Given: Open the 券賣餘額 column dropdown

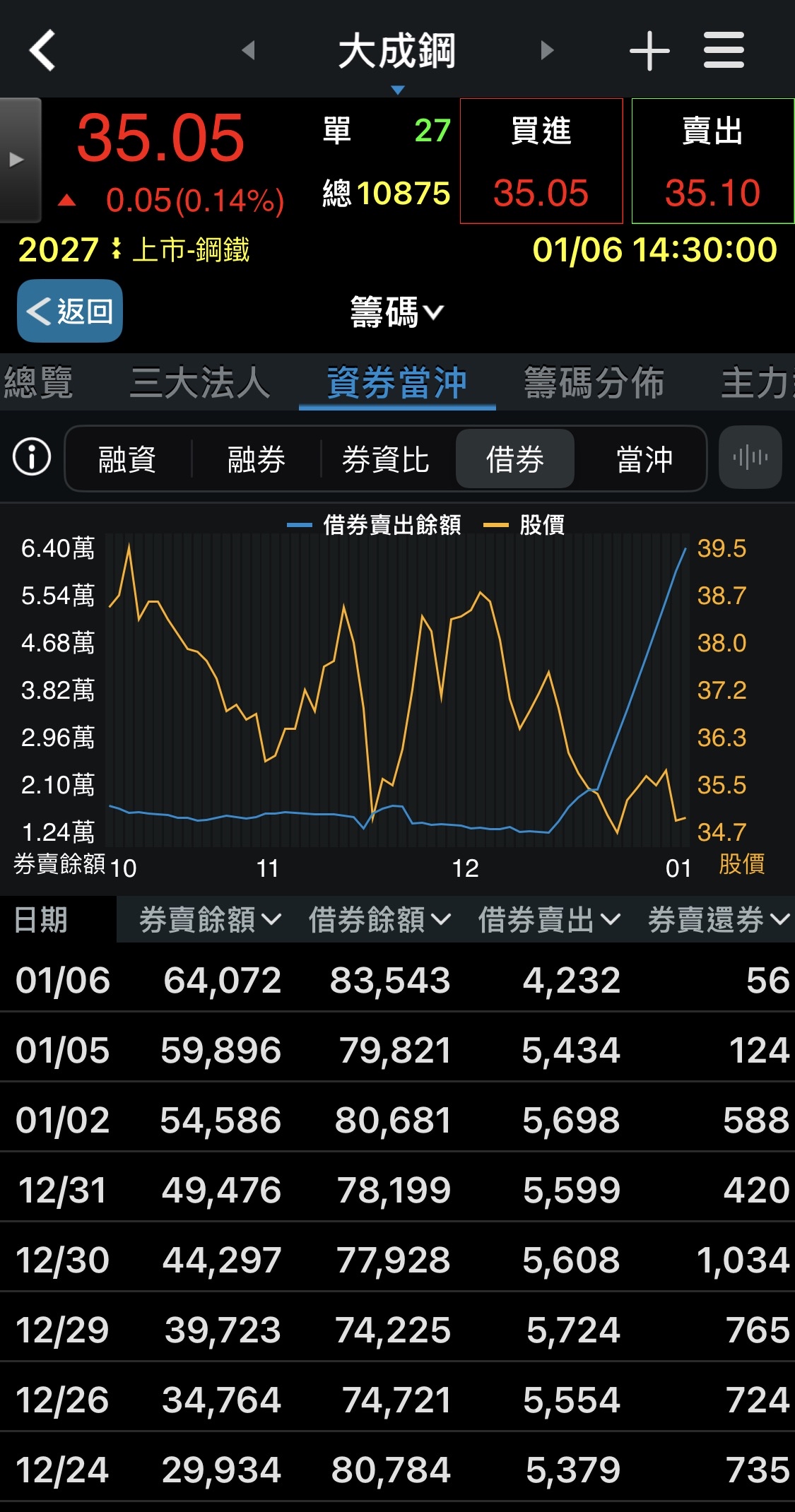Looking at the screenshot, I should click(211, 919).
